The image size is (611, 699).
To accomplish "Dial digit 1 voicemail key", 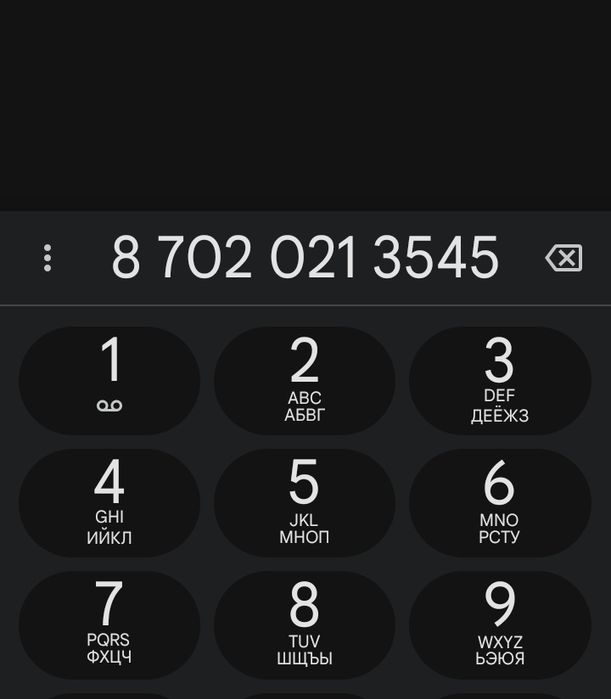I will coord(109,381).
